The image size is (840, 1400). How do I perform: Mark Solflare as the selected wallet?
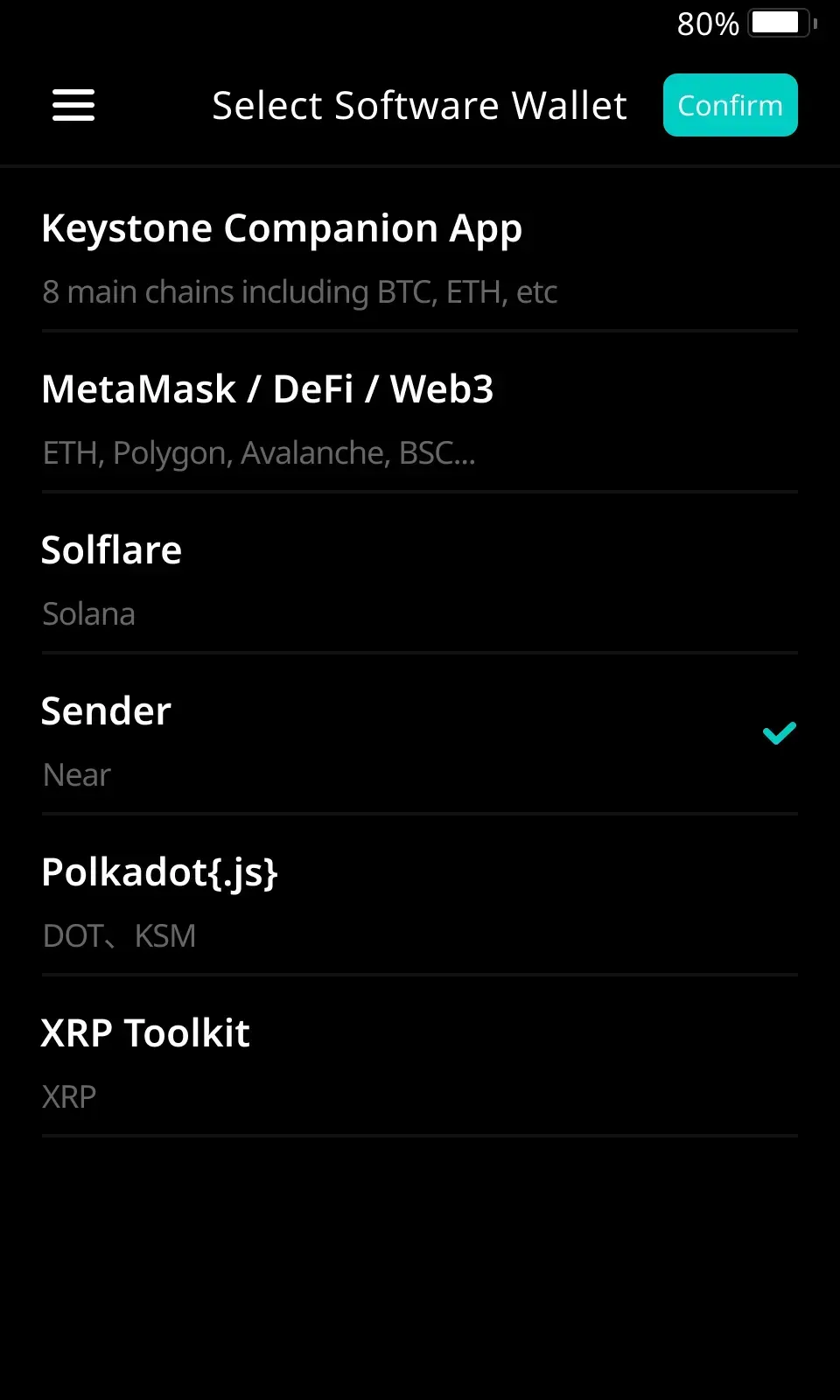point(112,550)
